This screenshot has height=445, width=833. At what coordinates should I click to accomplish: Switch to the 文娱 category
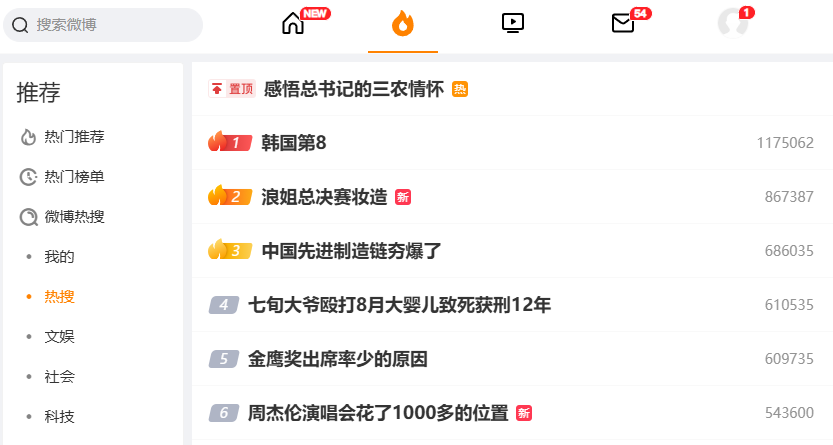point(59,337)
